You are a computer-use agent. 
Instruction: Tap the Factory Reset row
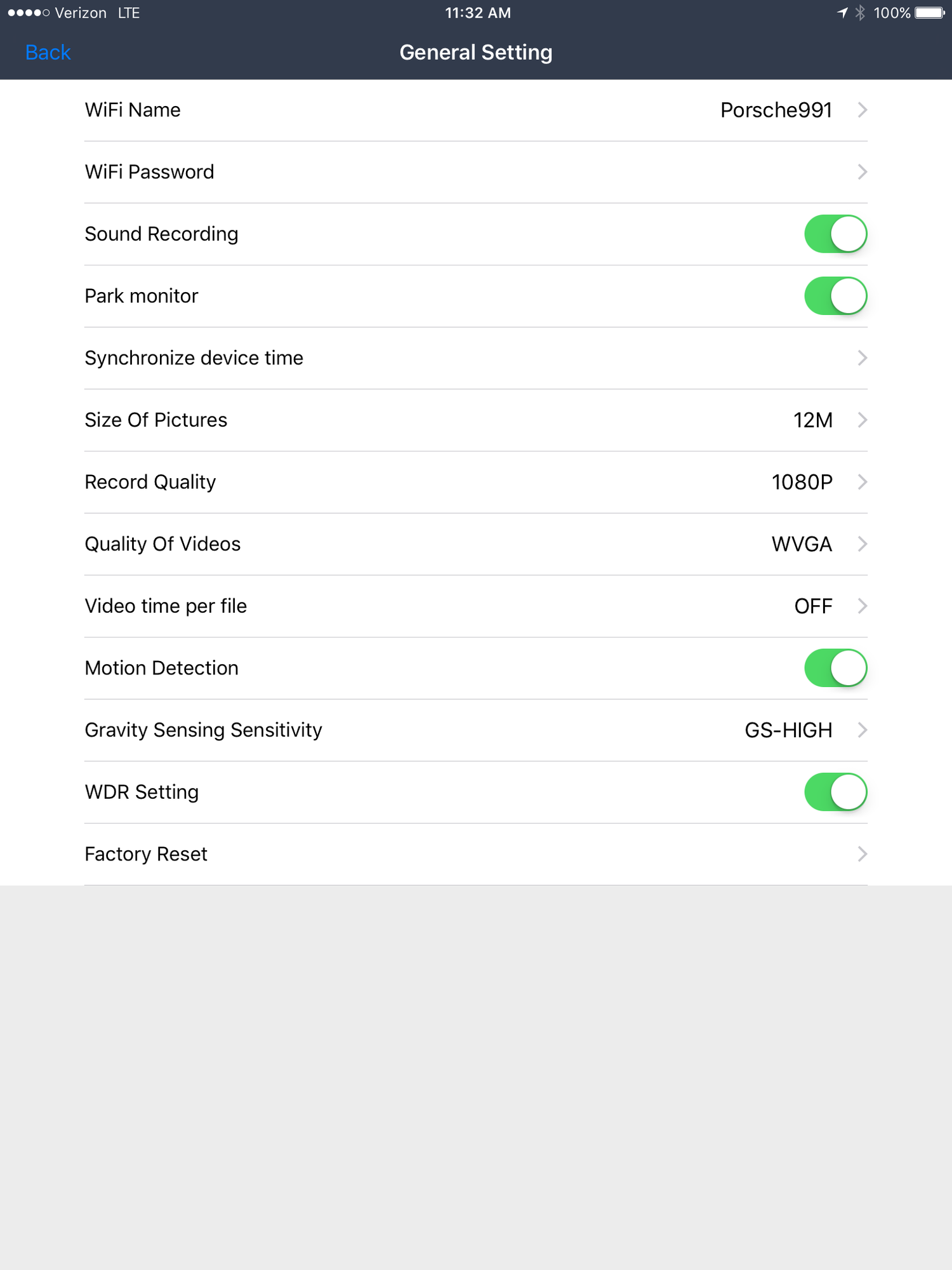476,855
